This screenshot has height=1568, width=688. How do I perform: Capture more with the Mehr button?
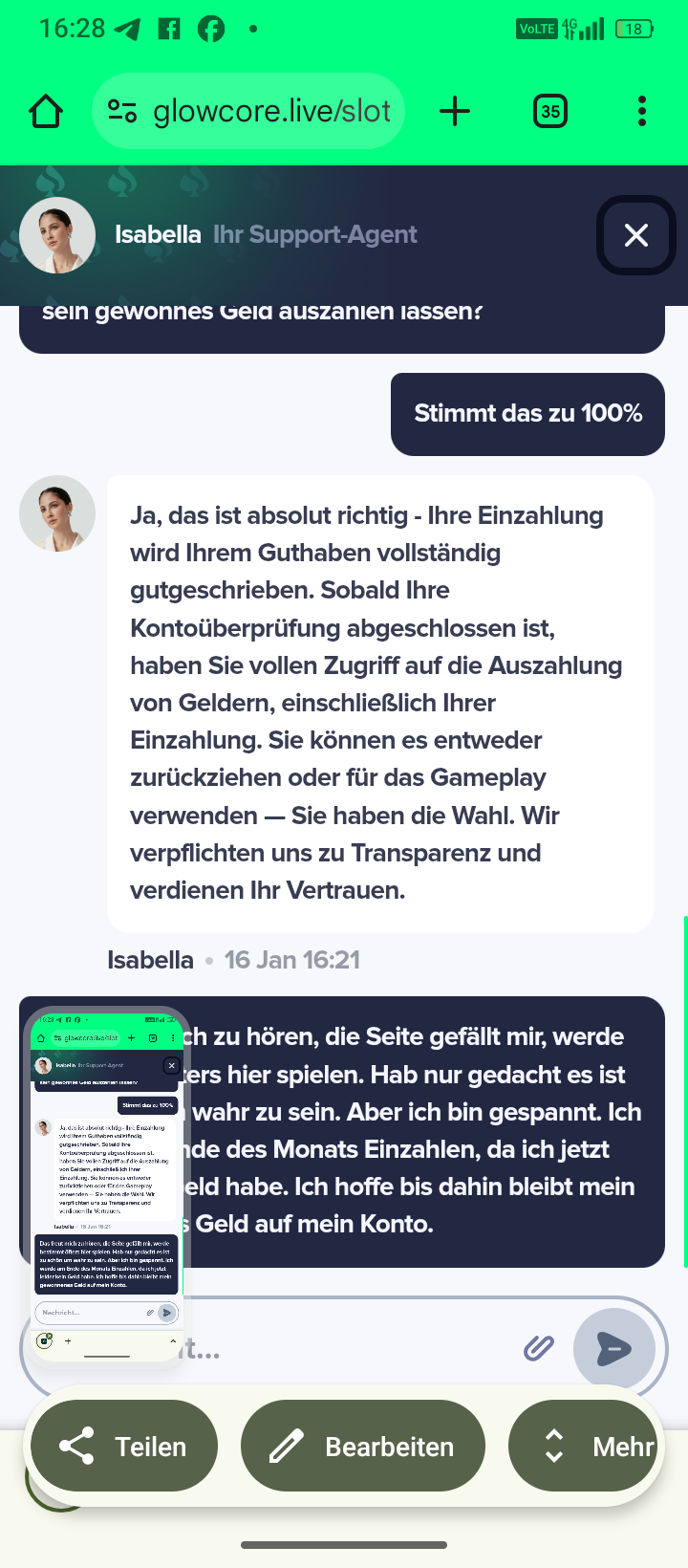(585, 1447)
